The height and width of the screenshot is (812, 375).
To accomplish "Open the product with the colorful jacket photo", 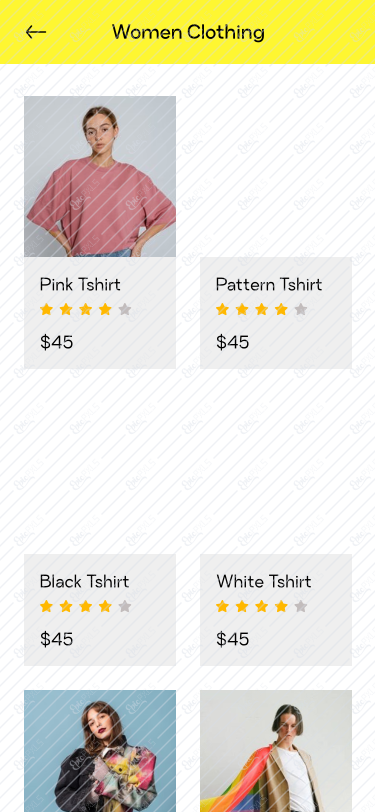I will [100, 751].
